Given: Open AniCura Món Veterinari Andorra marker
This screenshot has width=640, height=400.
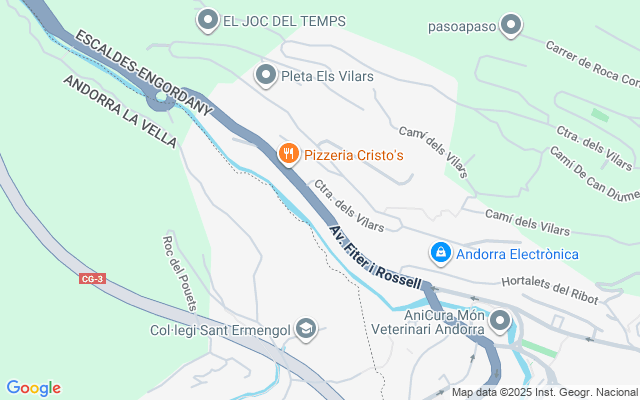Looking at the screenshot, I should (500, 321).
